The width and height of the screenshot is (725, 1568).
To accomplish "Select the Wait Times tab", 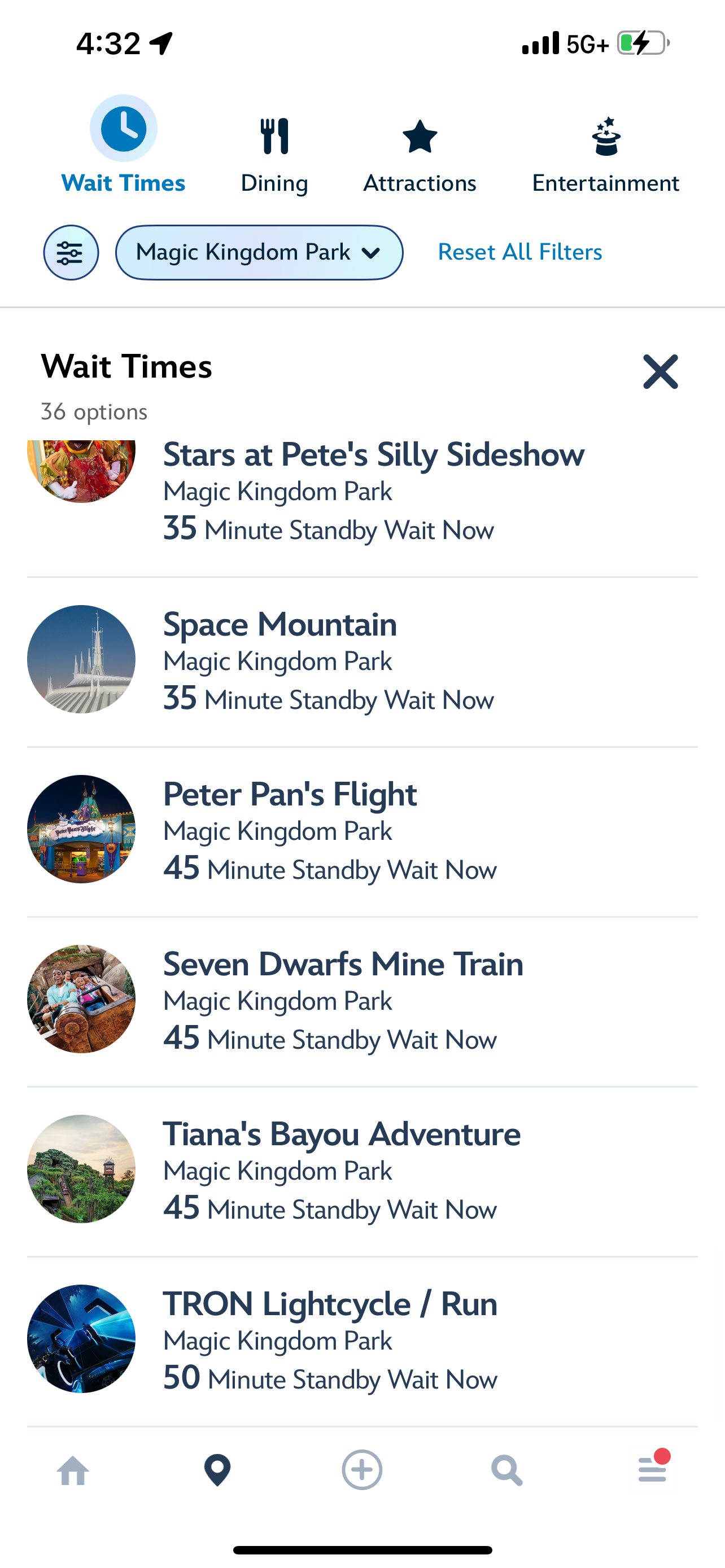I will point(124,146).
